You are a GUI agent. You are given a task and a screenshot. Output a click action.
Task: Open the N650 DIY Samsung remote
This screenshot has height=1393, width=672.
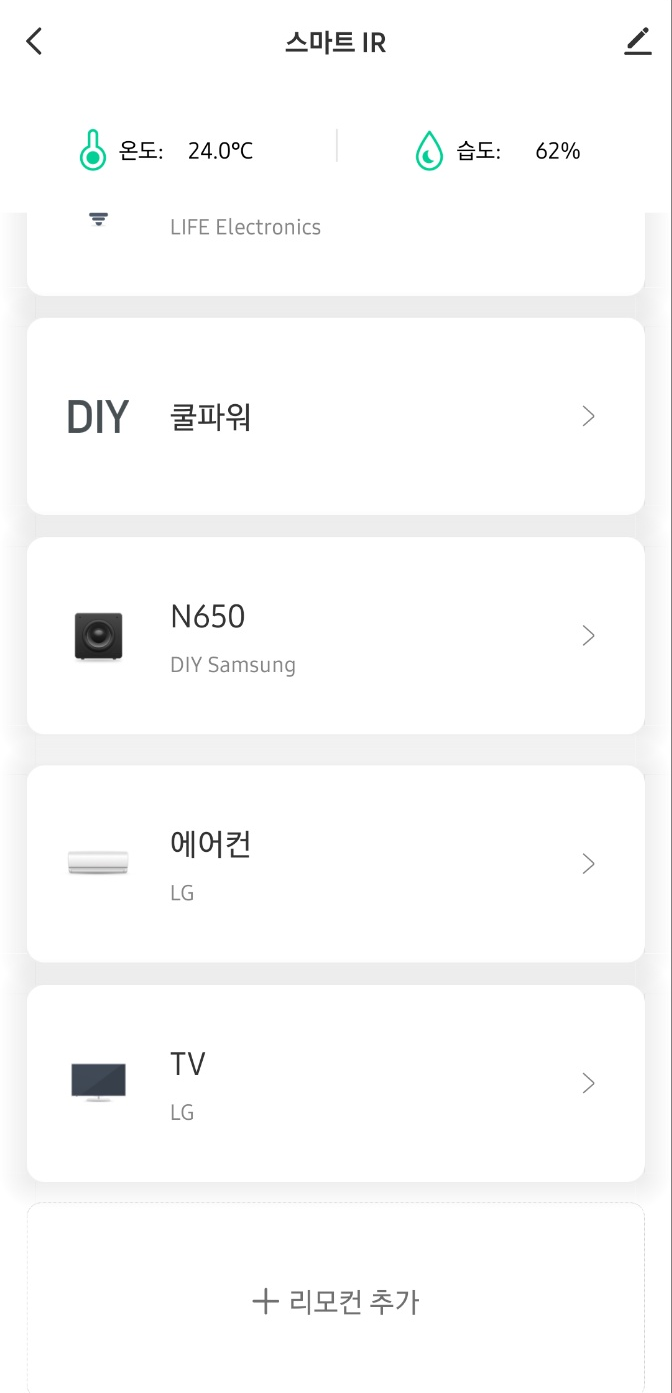tap(336, 636)
